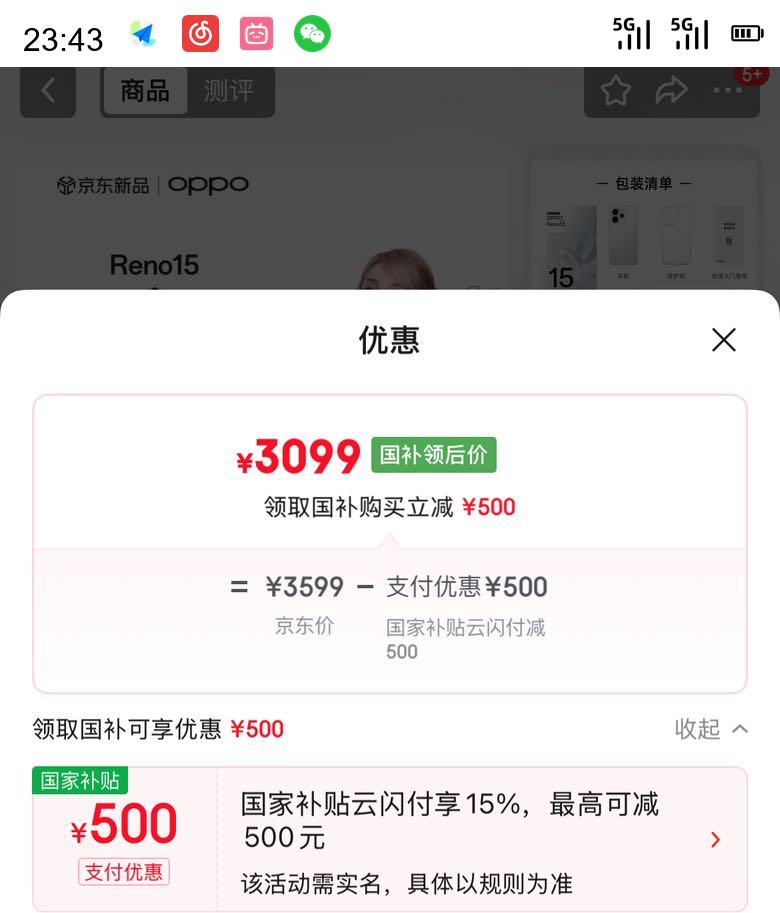Collapse the subsidy details via the 收起 chevron
Viewport: 780px width, 913px height.
(x=711, y=730)
